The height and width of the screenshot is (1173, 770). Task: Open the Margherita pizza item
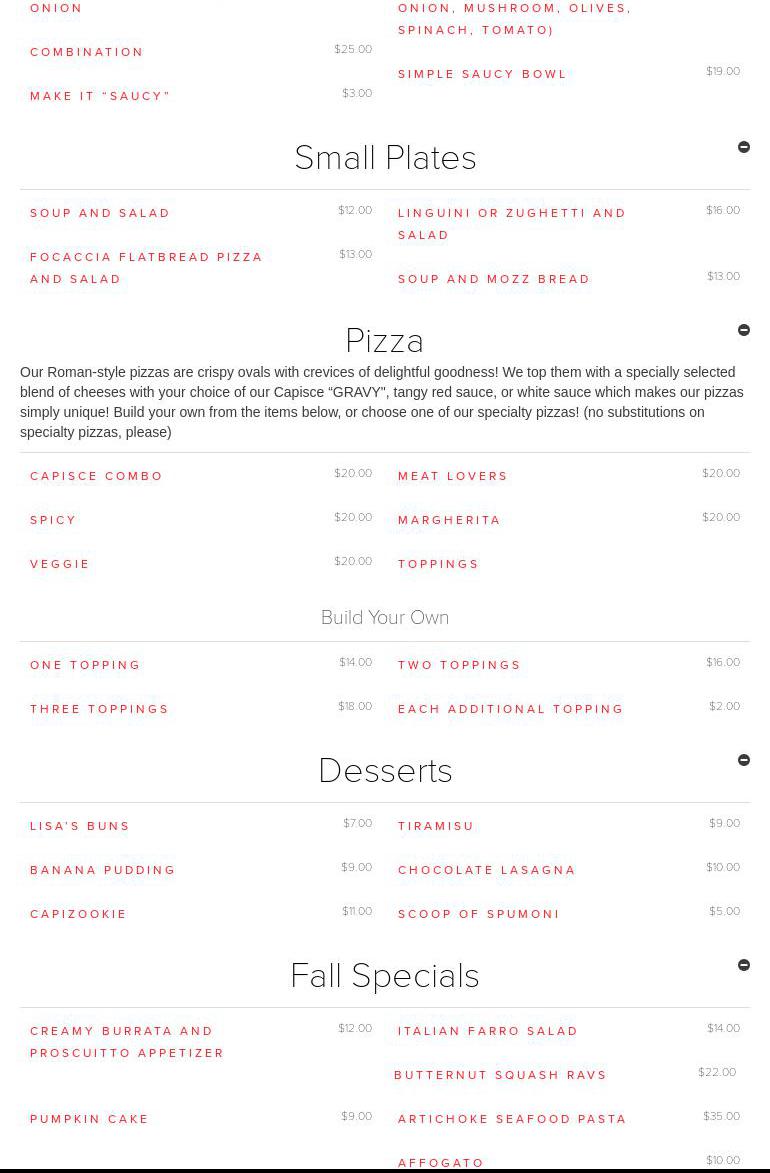click(x=450, y=520)
